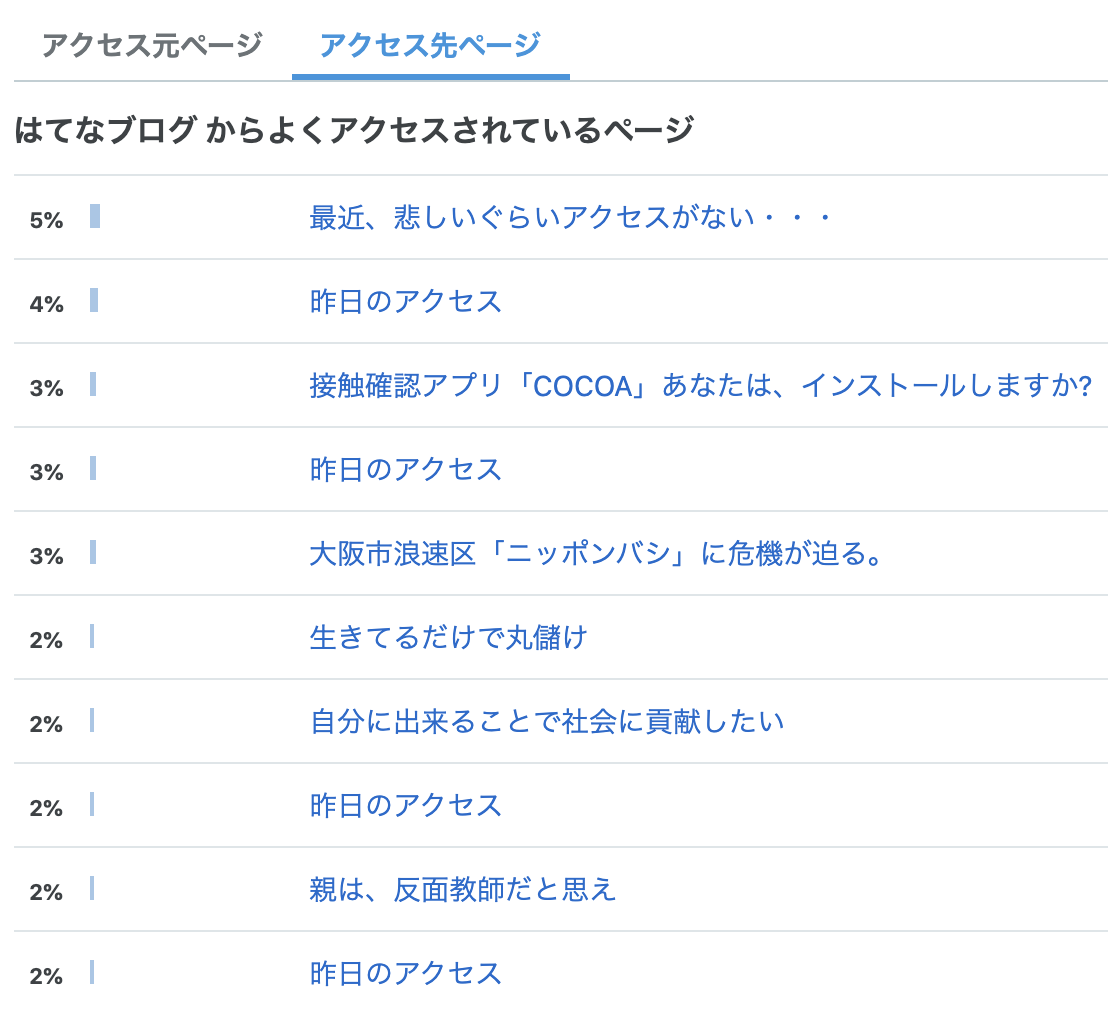Open the 昨日のアクセス link with 3%
The width and height of the screenshot is (1108, 1014).
point(406,469)
